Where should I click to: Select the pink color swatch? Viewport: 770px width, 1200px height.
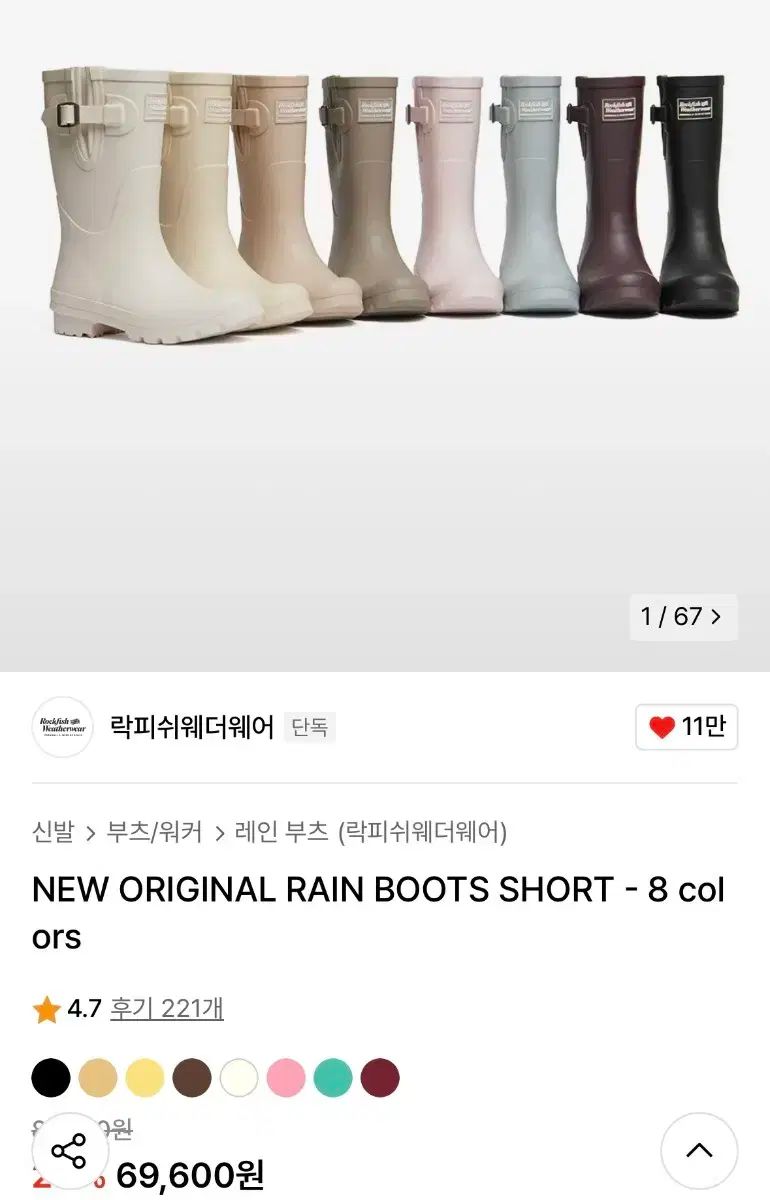(x=286, y=1080)
